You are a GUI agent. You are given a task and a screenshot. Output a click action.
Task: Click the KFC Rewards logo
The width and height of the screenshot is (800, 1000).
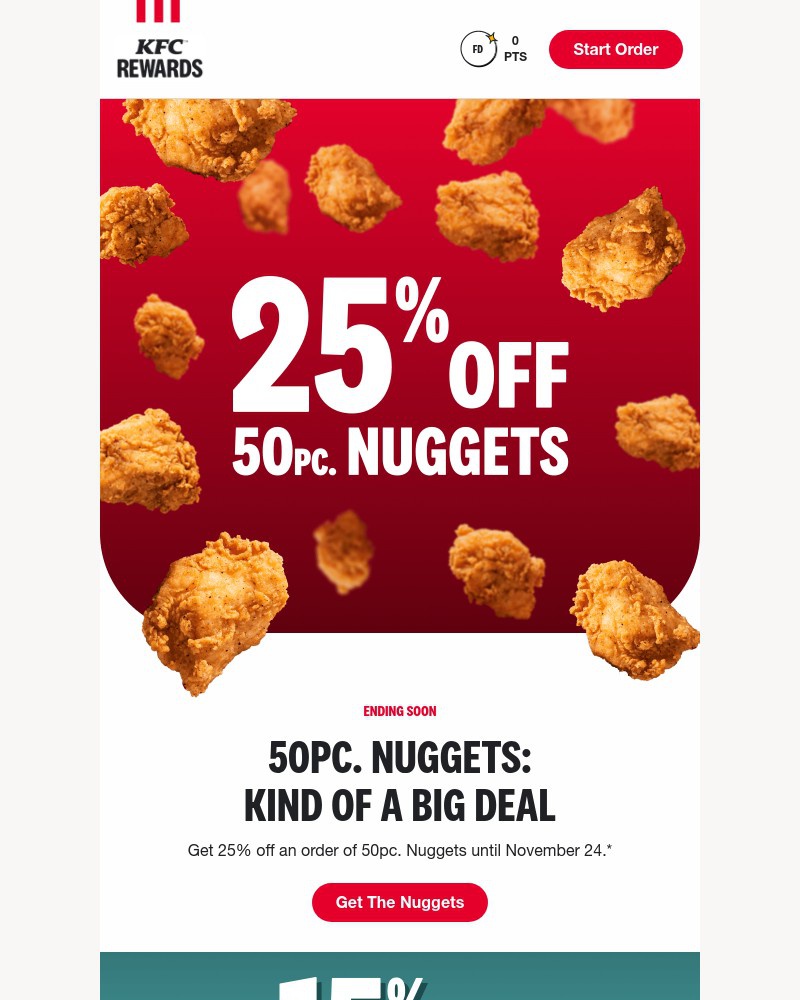pyautogui.click(x=159, y=38)
